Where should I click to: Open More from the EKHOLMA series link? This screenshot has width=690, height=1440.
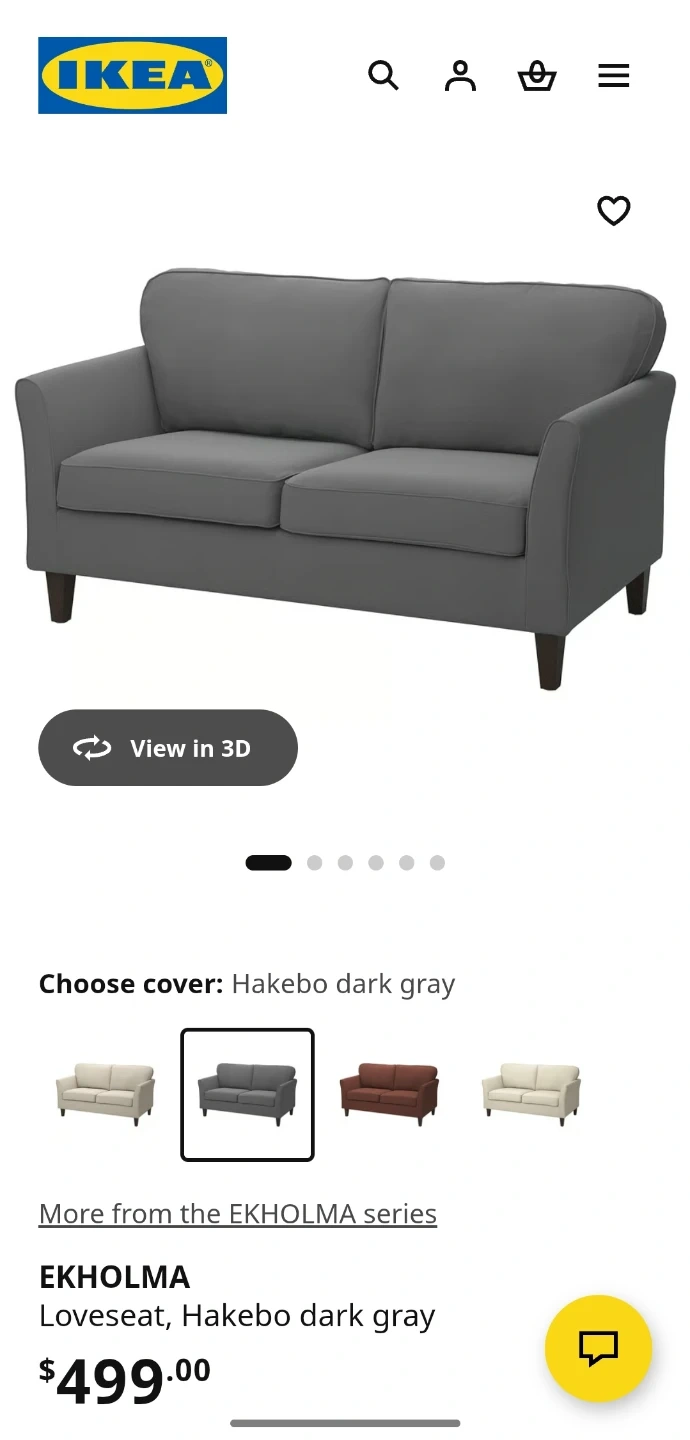tap(238, 1214)
